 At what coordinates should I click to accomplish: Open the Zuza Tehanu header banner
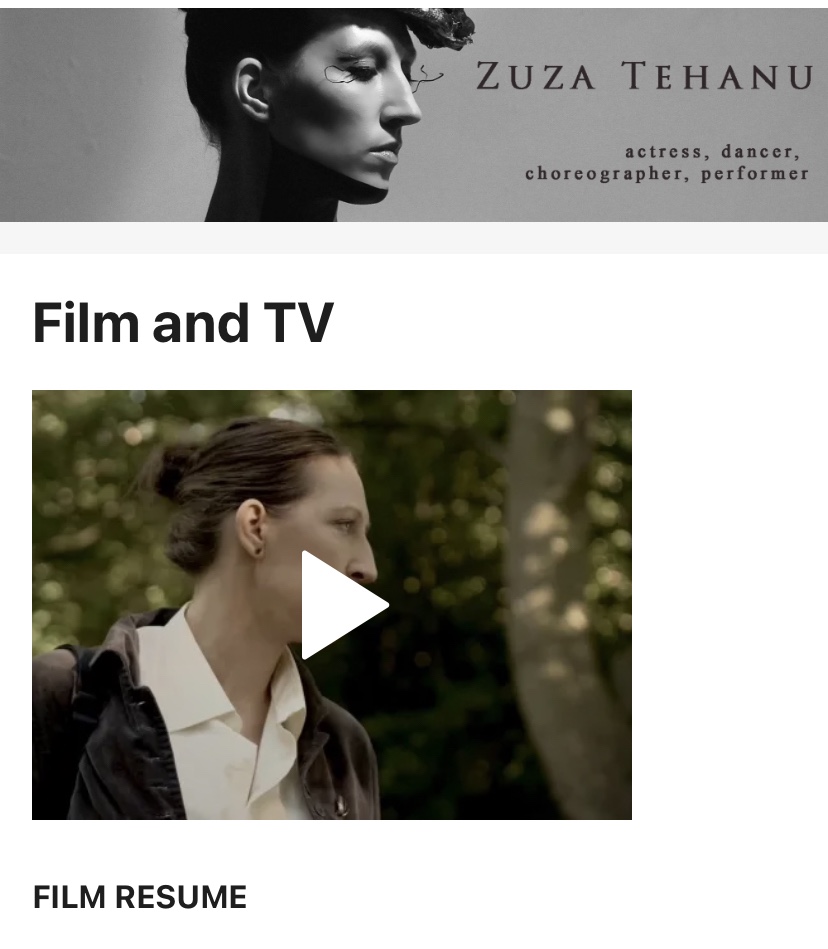pos(414,112)
